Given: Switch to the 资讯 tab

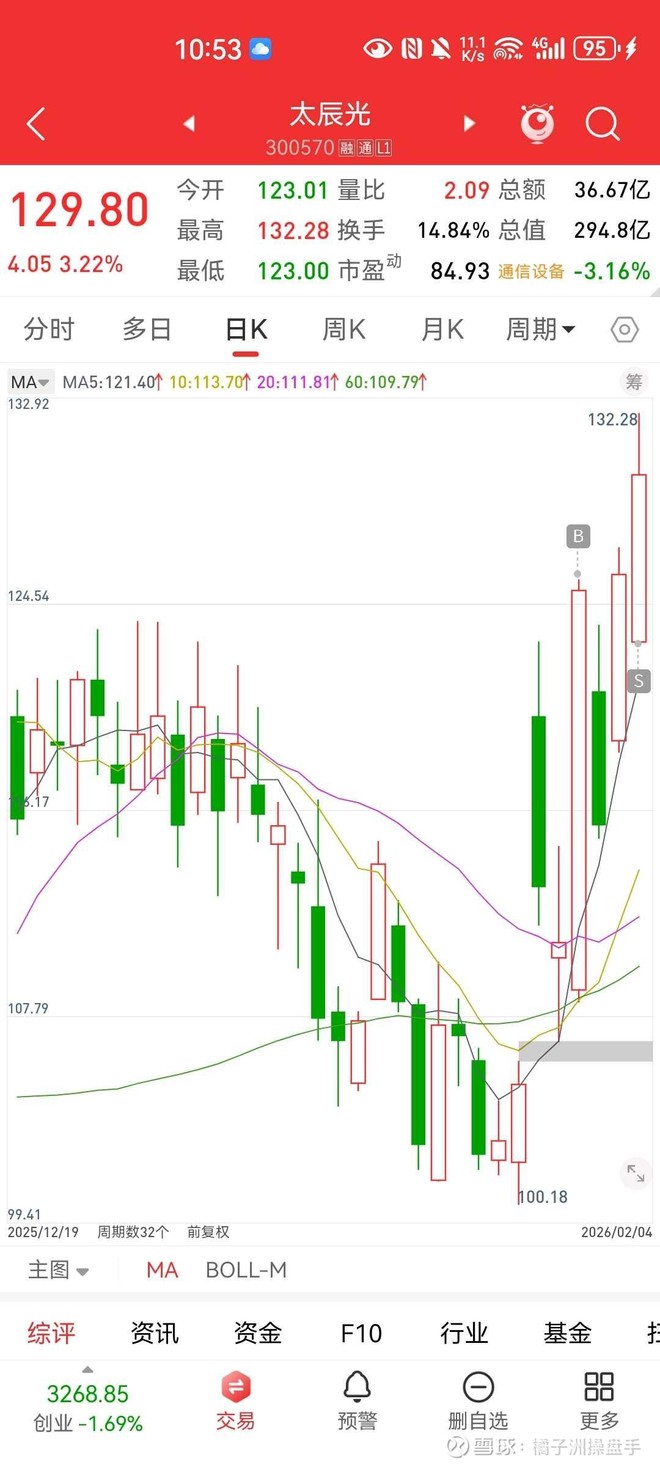Looking at the screenshot, I should [155, 1333].
